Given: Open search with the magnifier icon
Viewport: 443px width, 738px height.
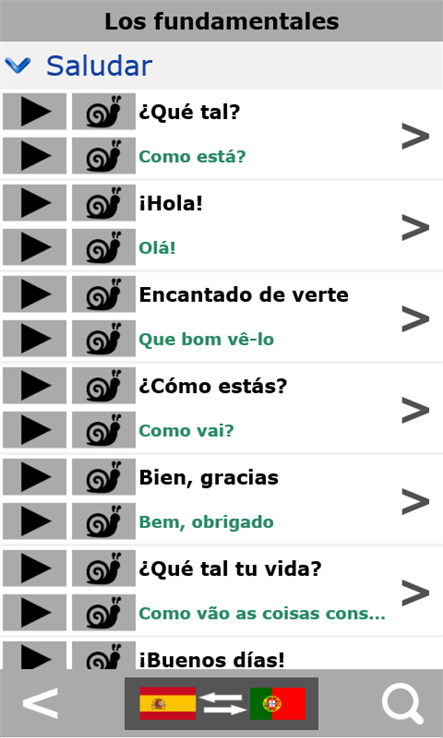Looking at the screenshot, I should coord(403,704).
